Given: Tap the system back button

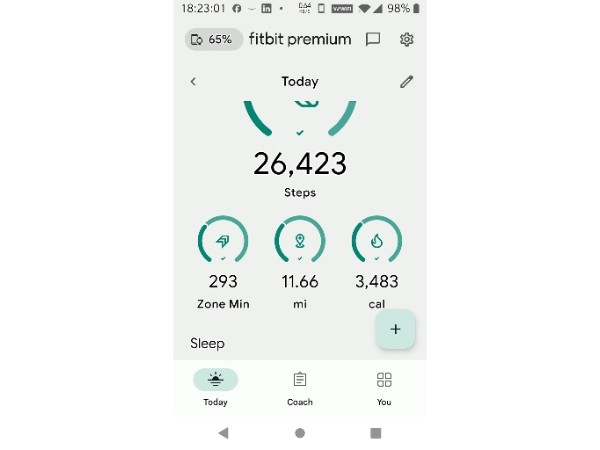Looking at the screenshot, I should pyautogui.click(x=223, y=433).
